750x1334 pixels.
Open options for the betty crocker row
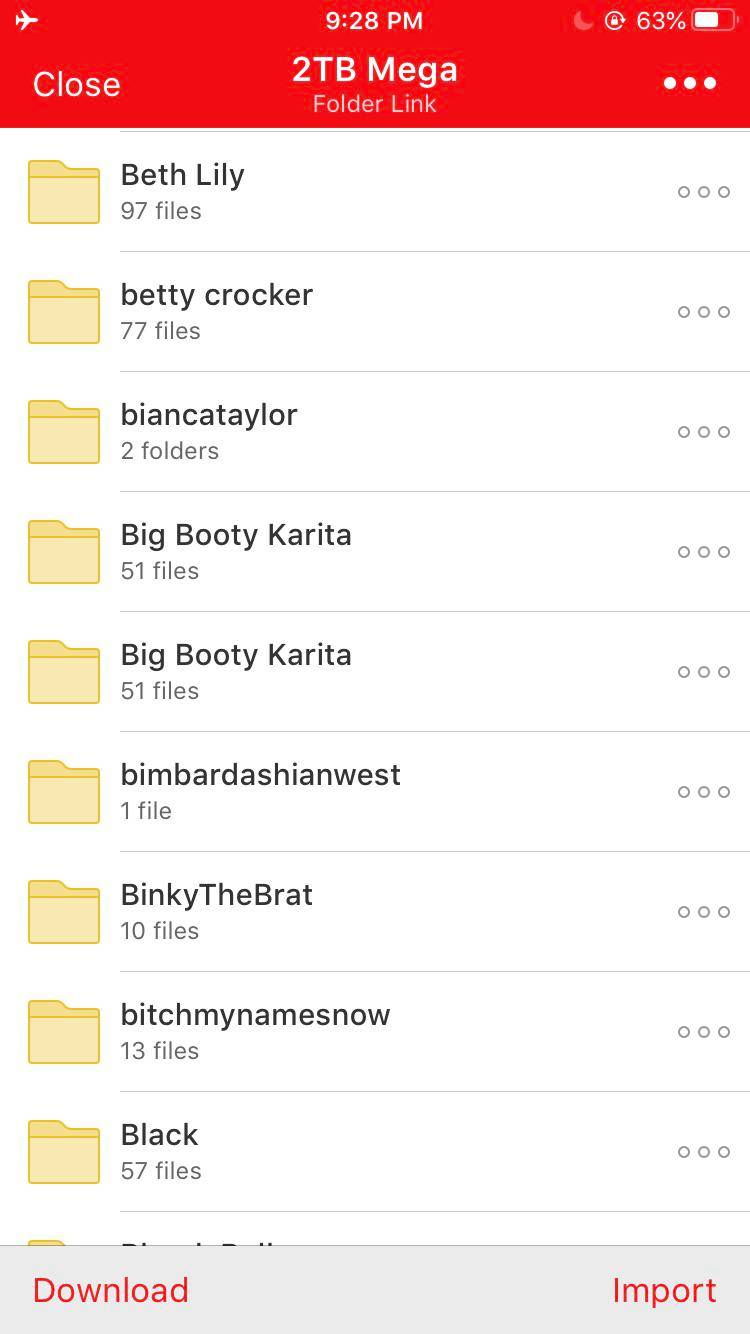pos(703,312)
